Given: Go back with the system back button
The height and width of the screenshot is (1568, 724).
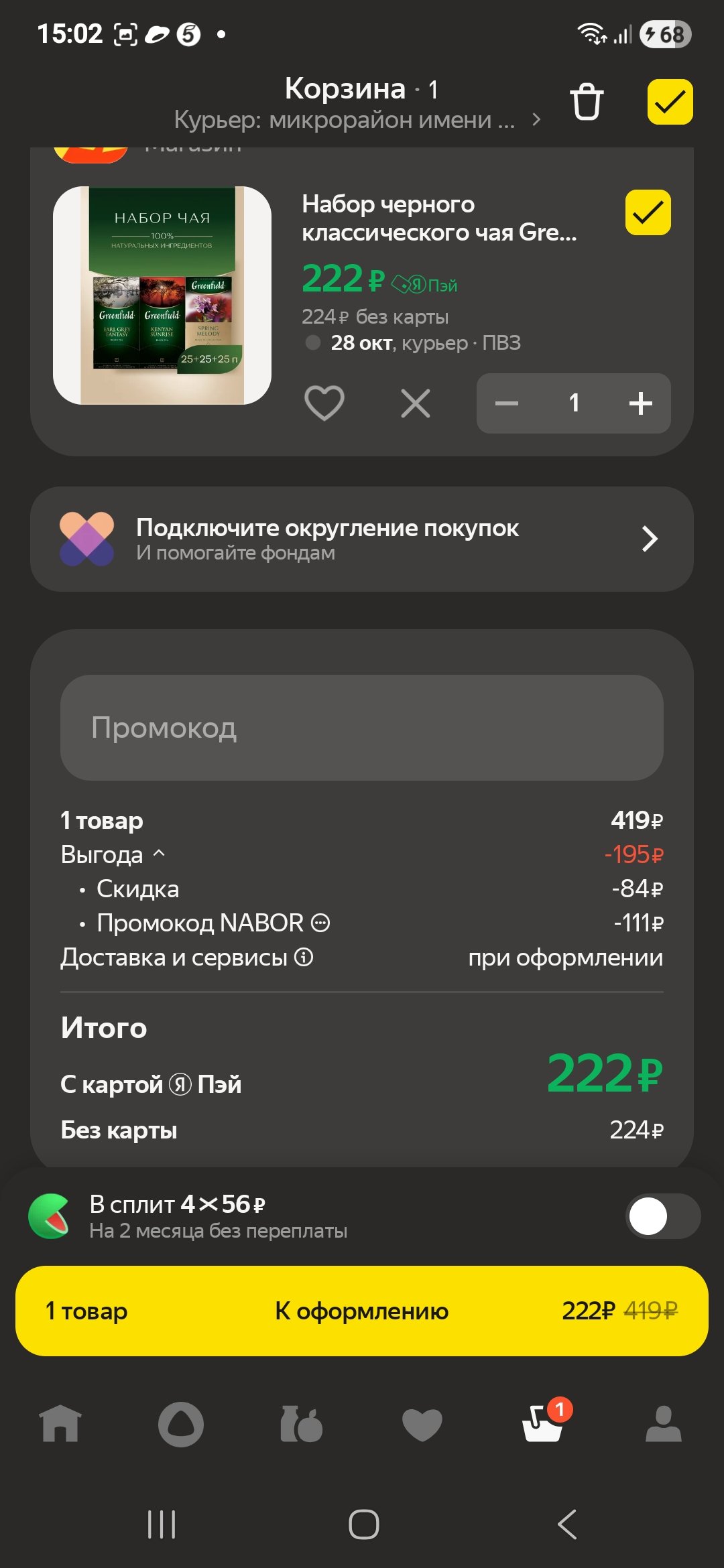Looking at the screenshot, I should [x=567, y=1524].
